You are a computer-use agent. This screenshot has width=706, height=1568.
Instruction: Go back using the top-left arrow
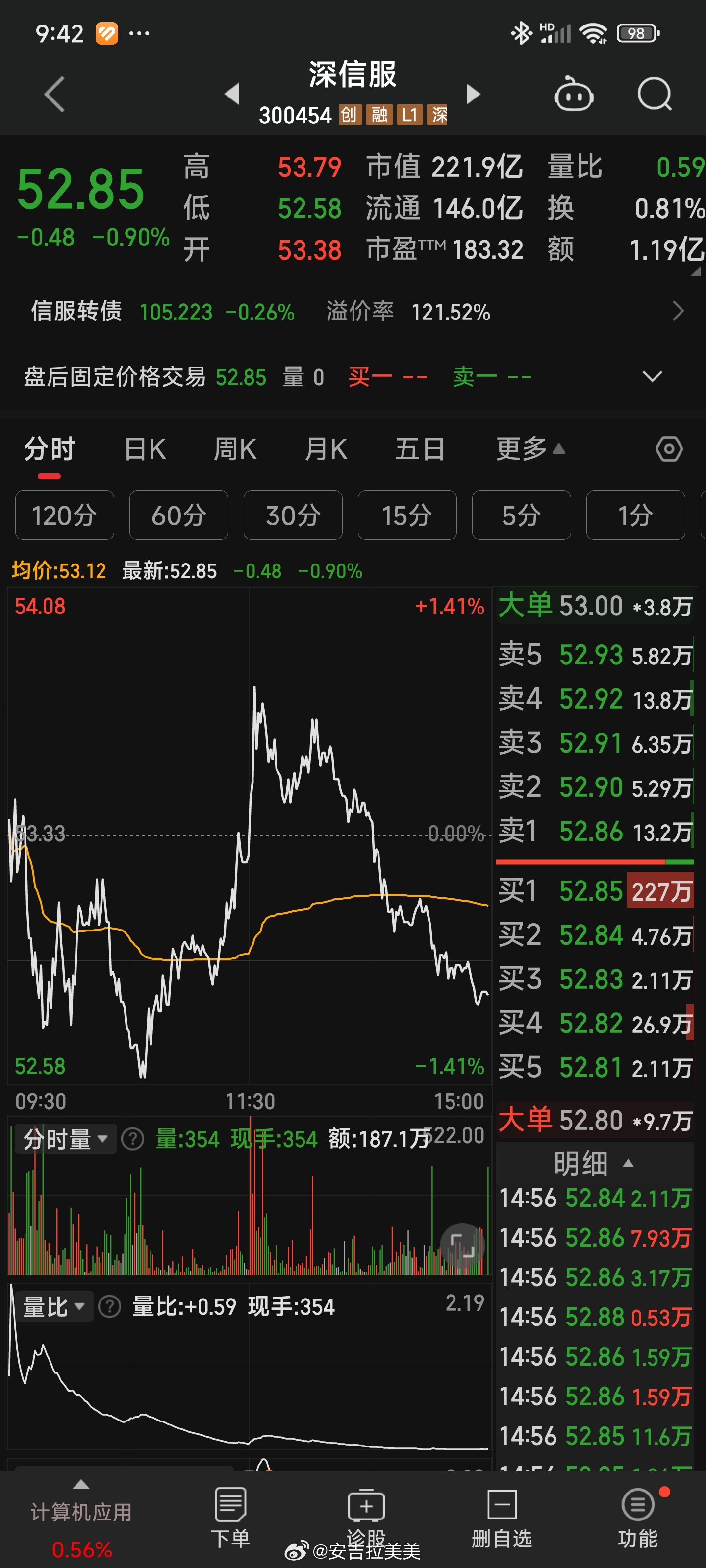[55, 95]
